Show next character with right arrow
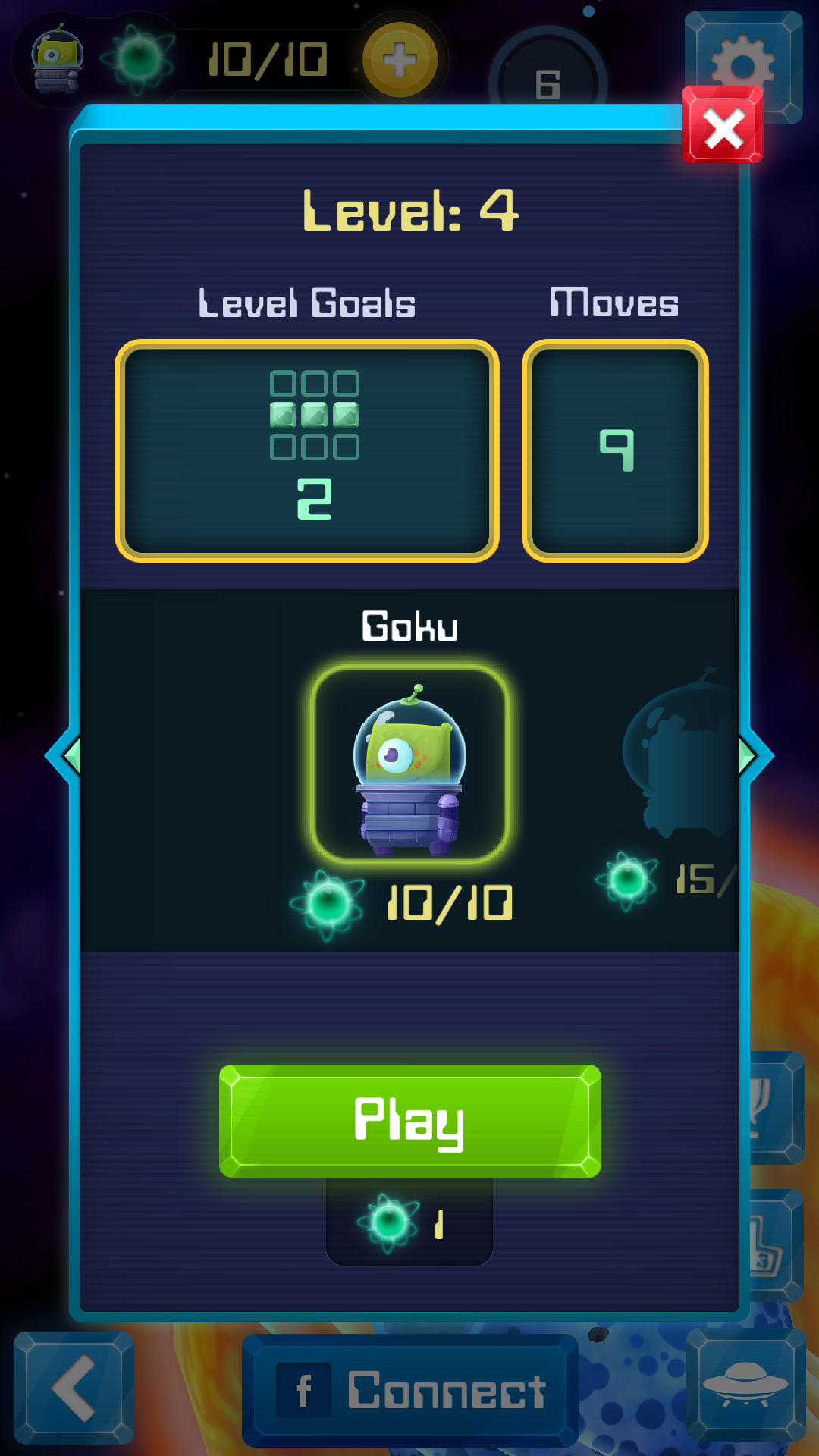 (x=756, y=755)
